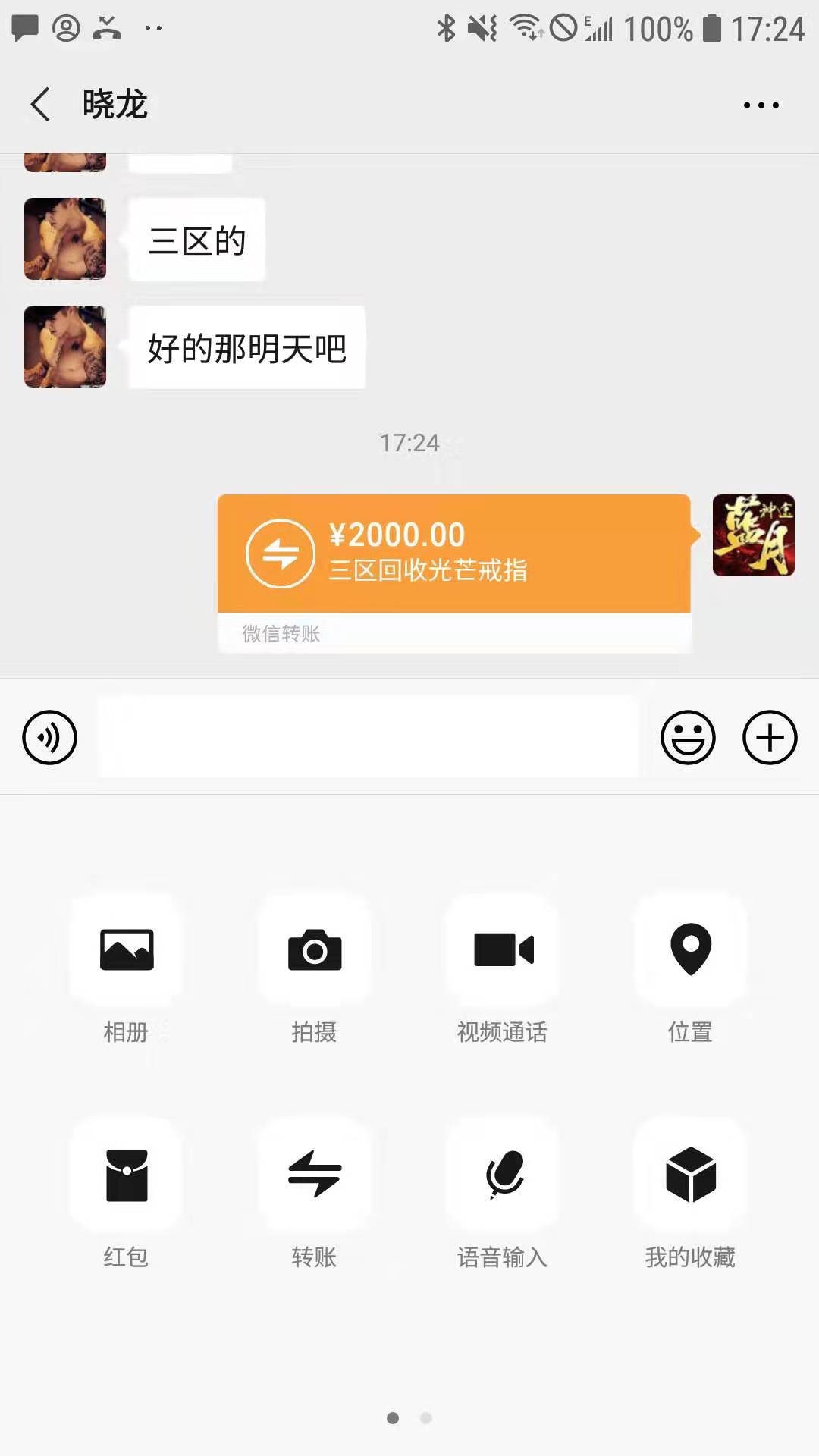Tap the sender's own avatar next to the transfer
Viewport: 819px width, 1456px height.
coord(753,535)
